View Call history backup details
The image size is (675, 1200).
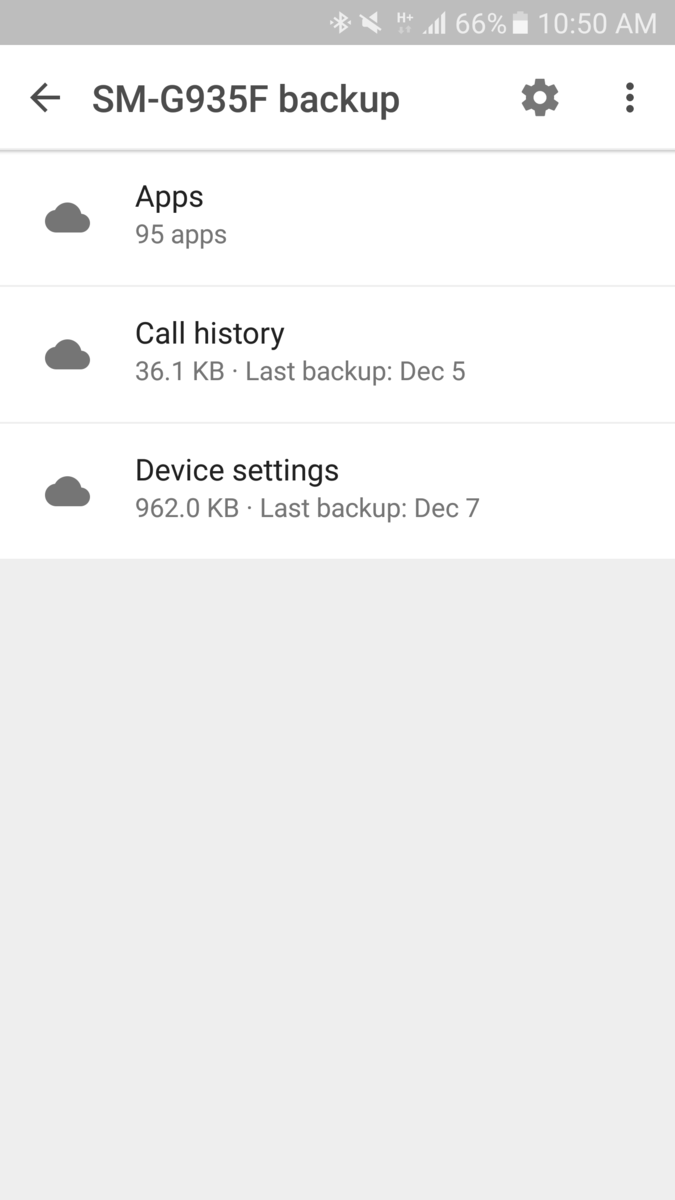pos(337,353)
